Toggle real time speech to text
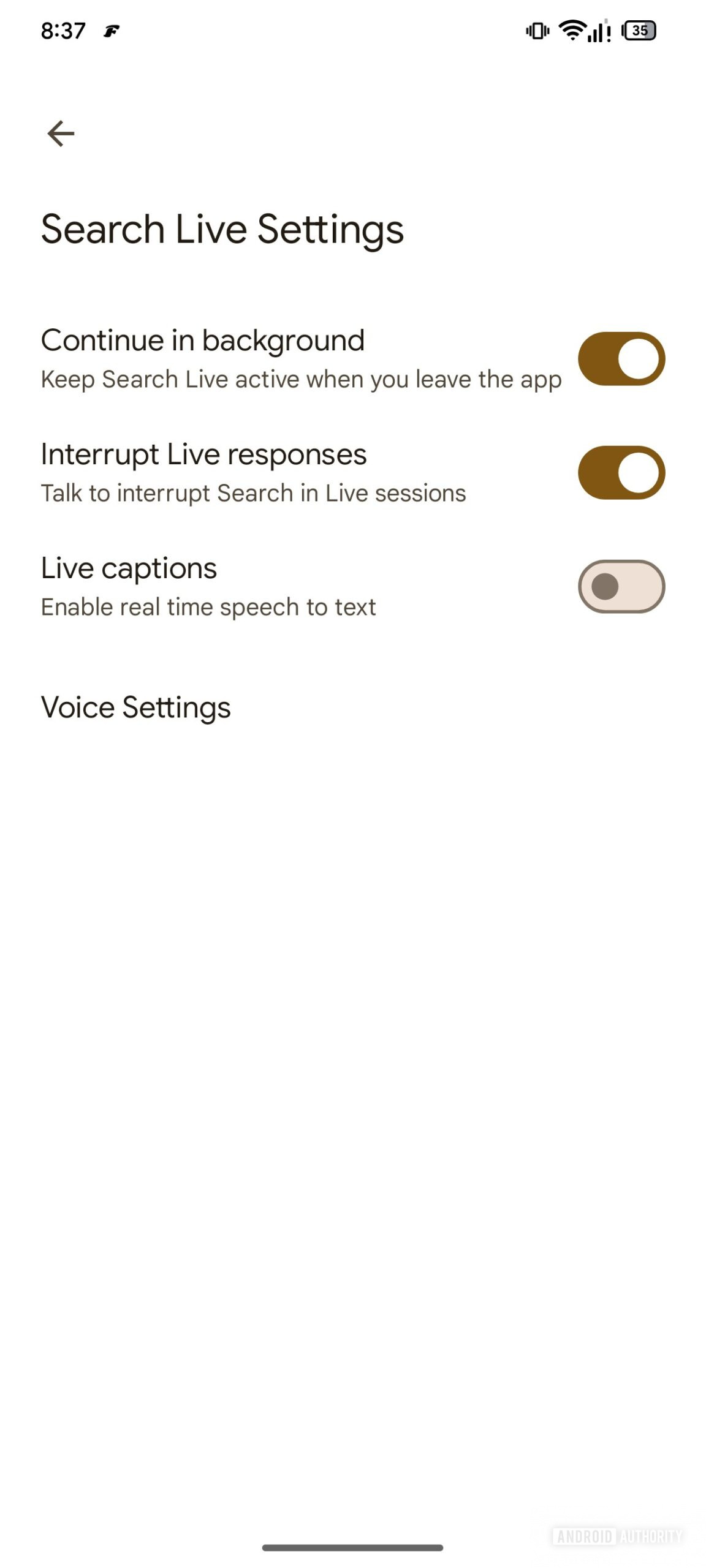This screenshot has width=706, height=1568. [621, 586]
